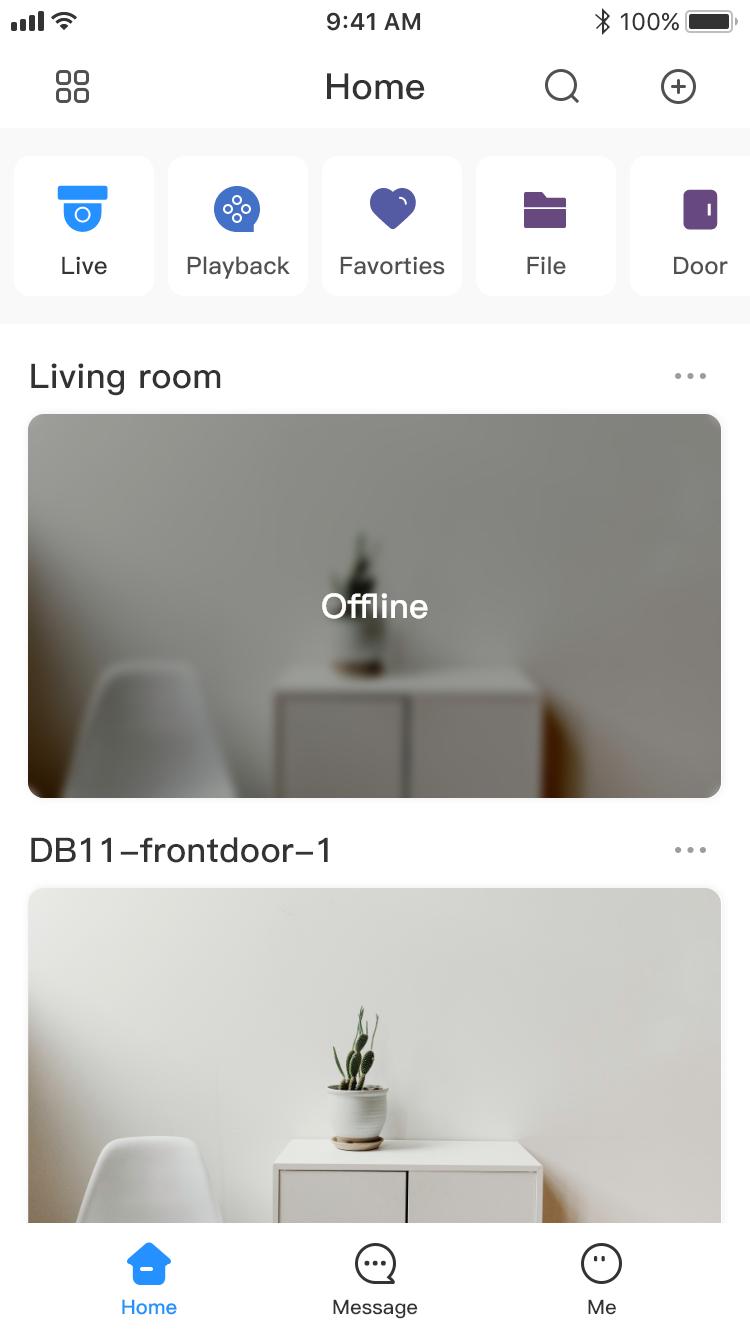Switch to the Me tab

[601, 1280]
